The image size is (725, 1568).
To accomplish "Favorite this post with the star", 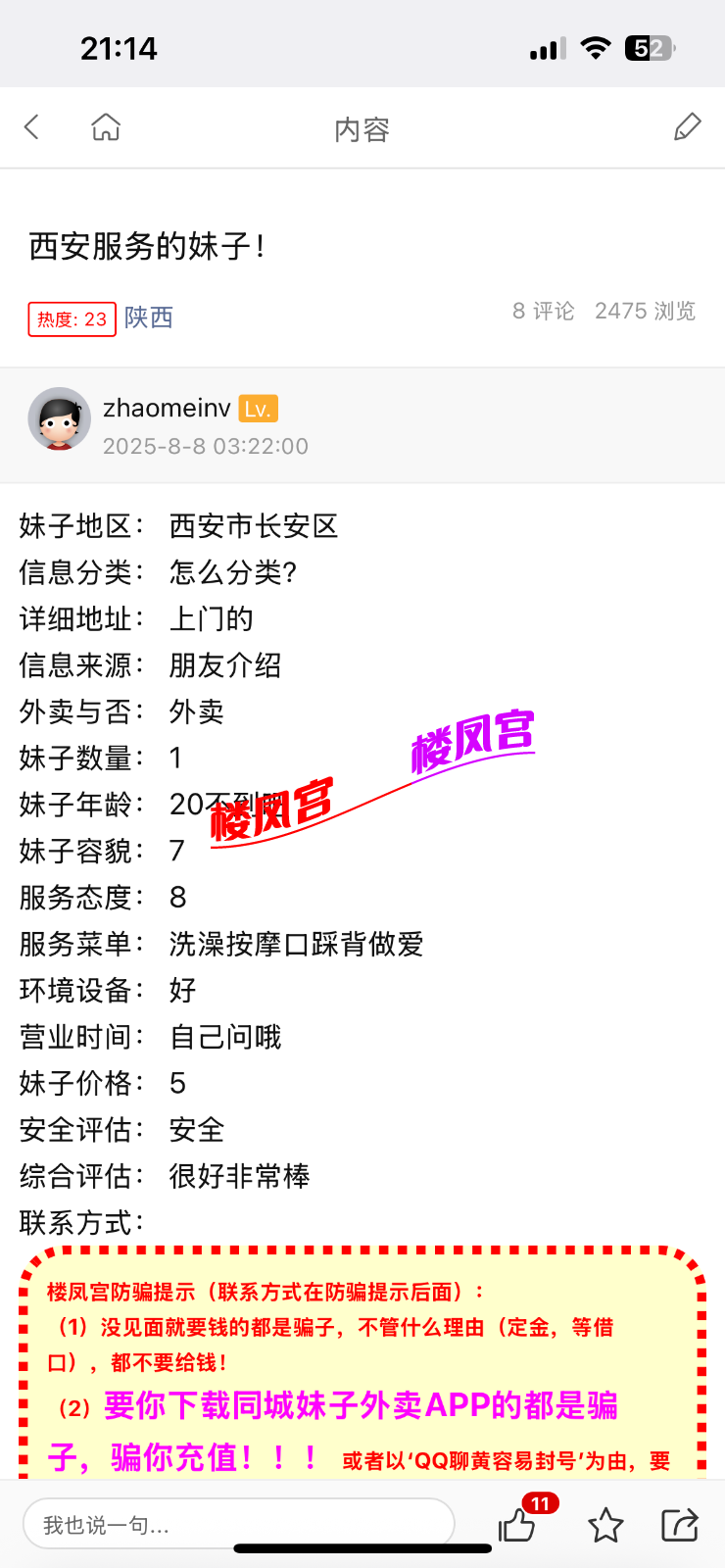I will tap(605, 1525).
